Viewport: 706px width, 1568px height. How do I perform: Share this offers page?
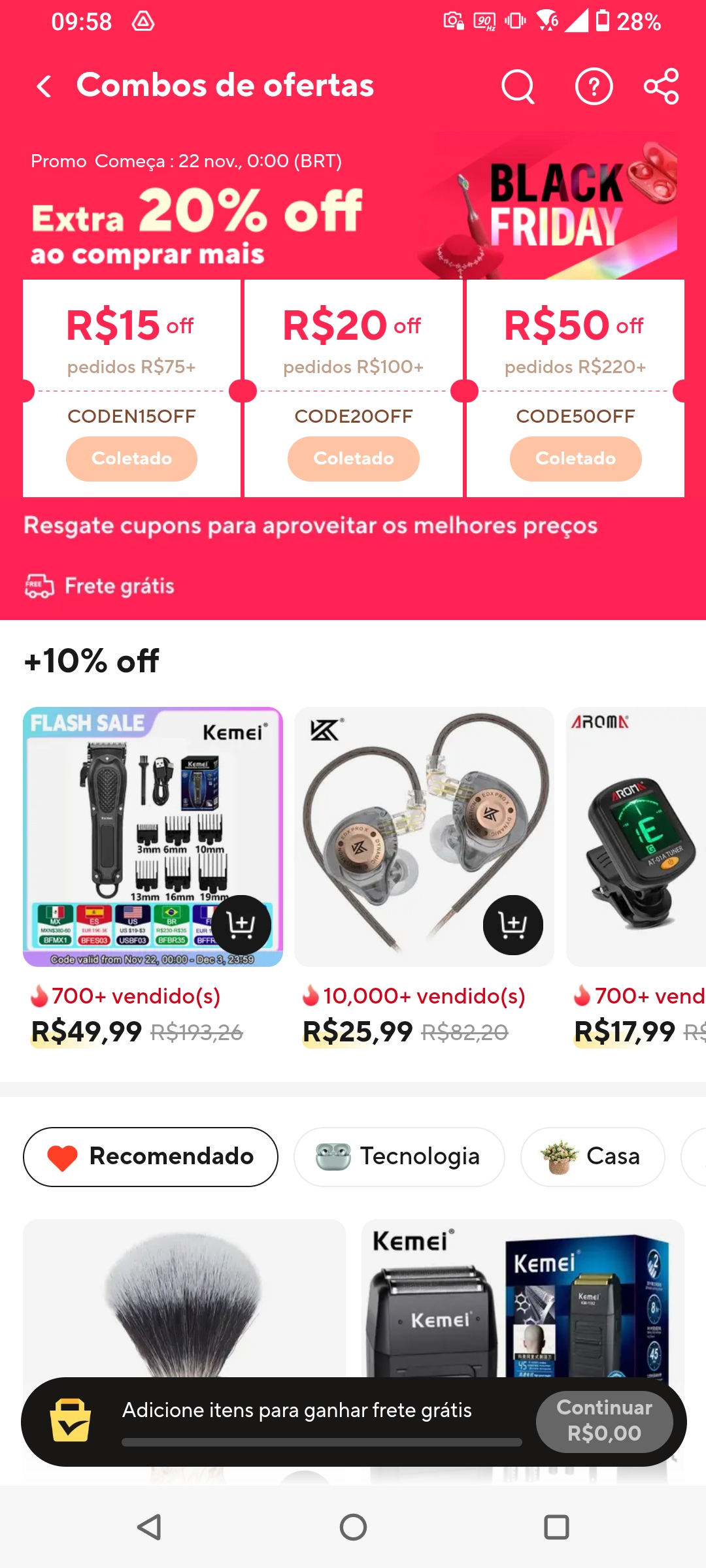(x=662, y=86)
